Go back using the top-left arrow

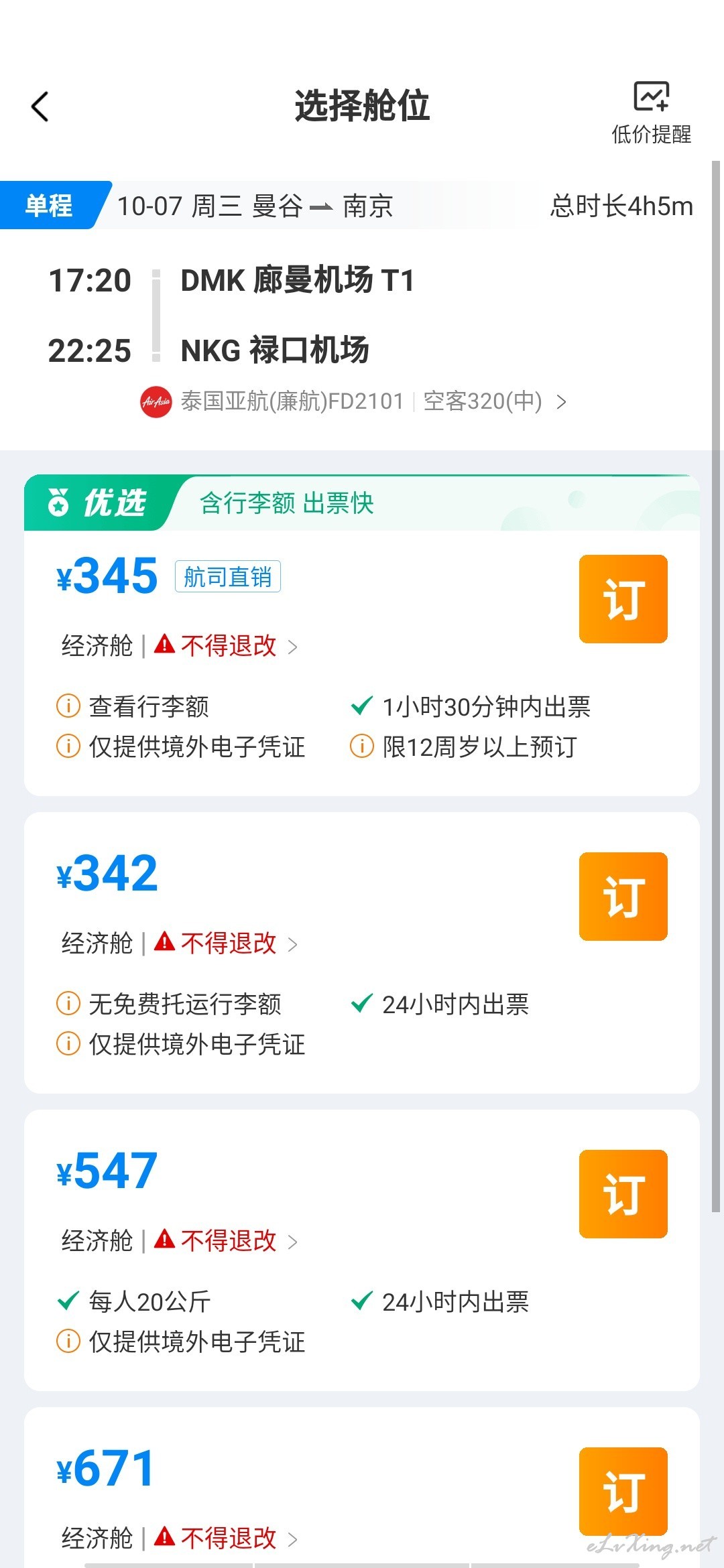pyautogui.click(x=40, y=107)
